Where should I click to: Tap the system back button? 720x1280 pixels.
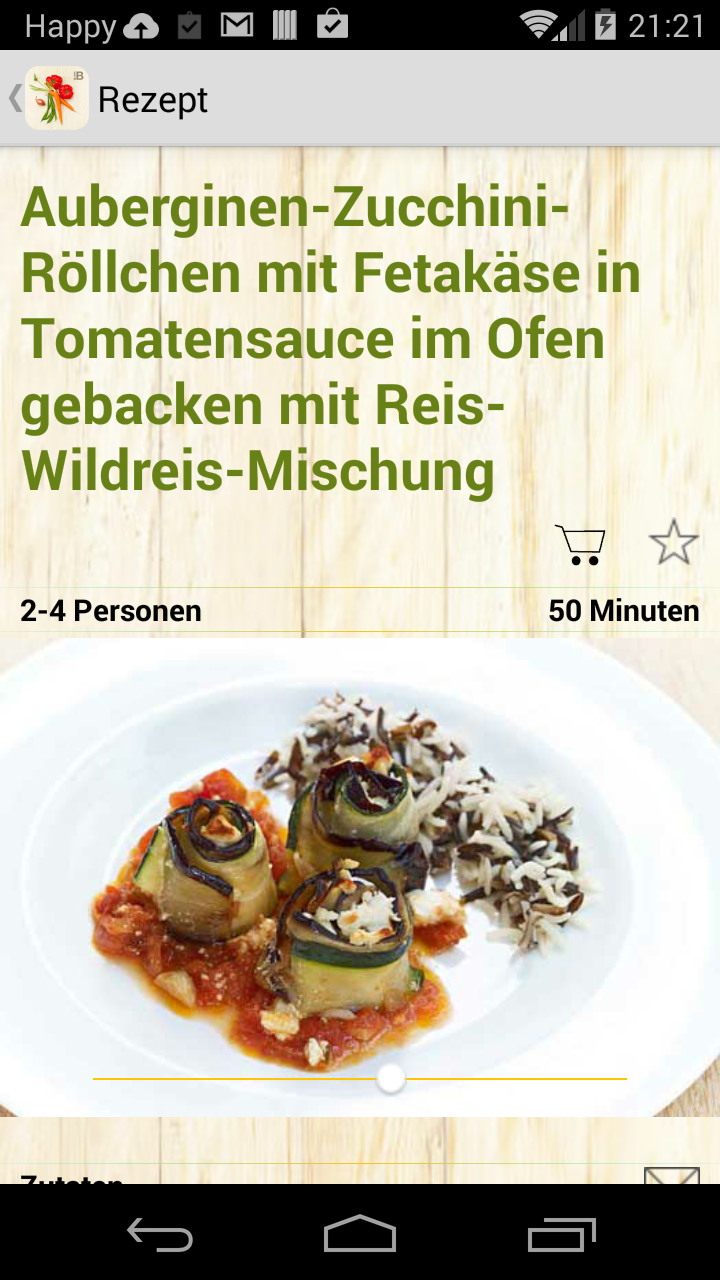click(160, 1234)
